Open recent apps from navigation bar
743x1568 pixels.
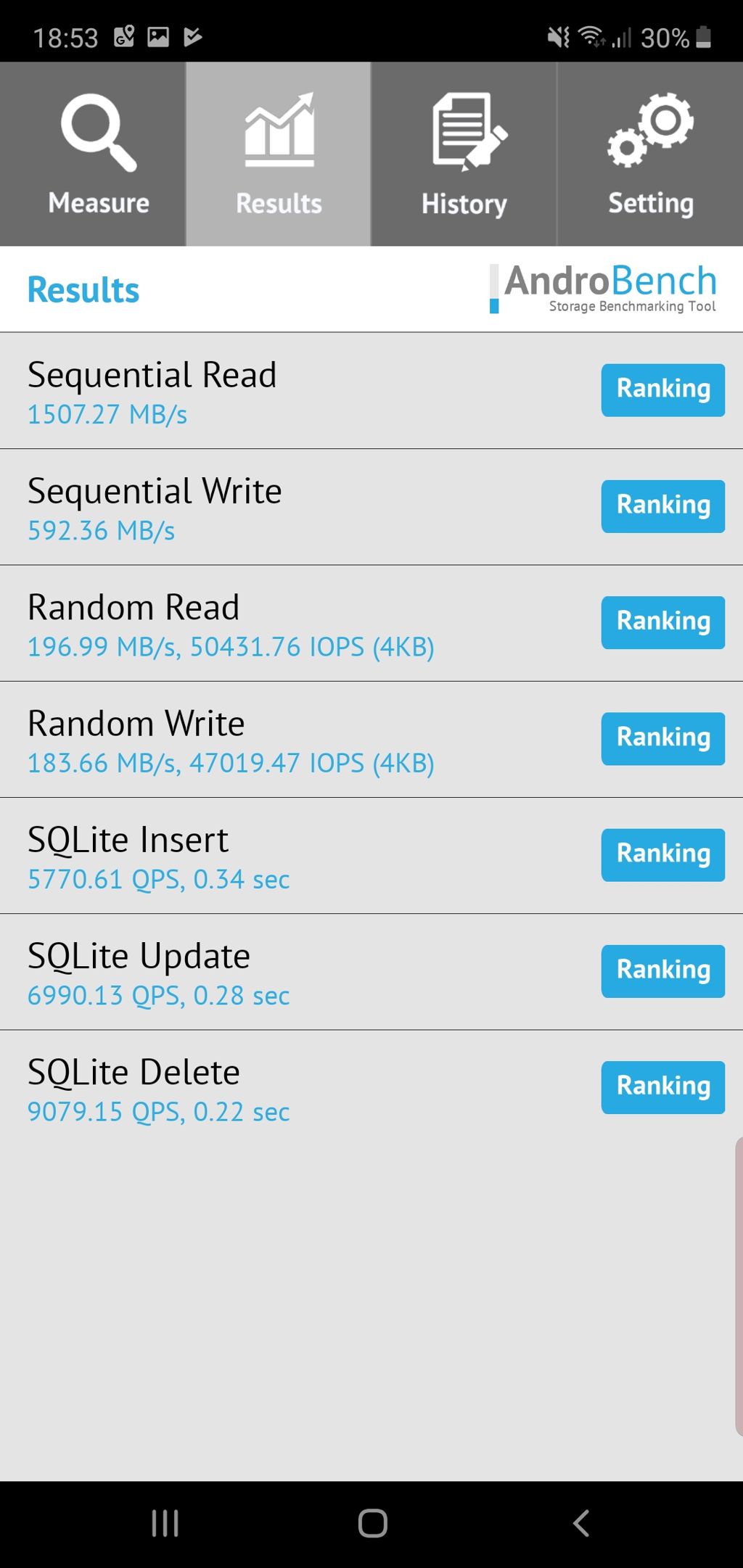click(x=165, y=1523)
